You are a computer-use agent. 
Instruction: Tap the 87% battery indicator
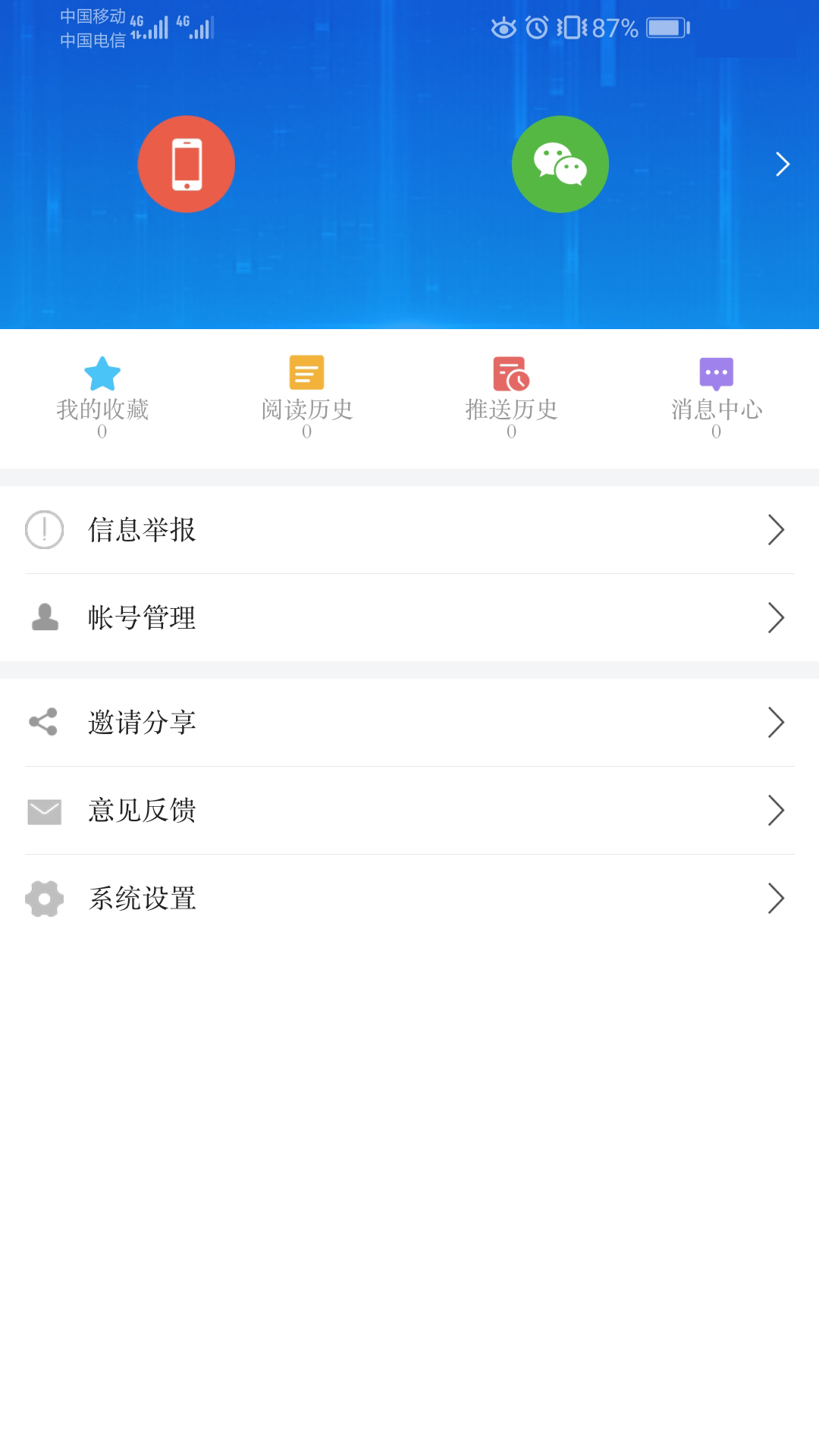pos(611,28)
